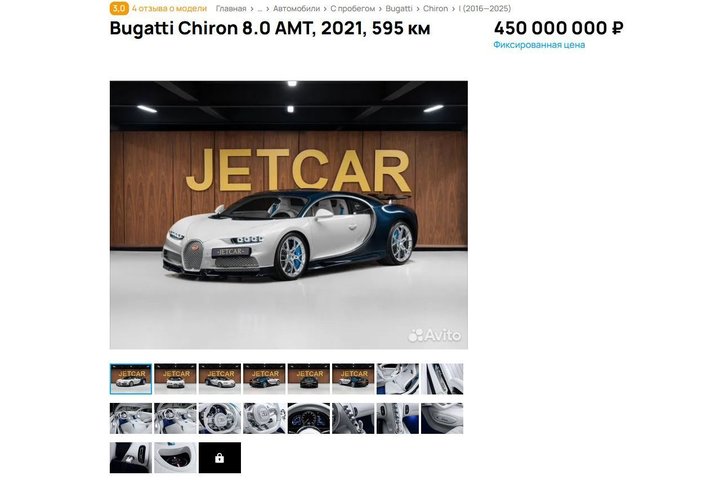
Task: Show the front-view car thumbnail
Action: [175, 379]
